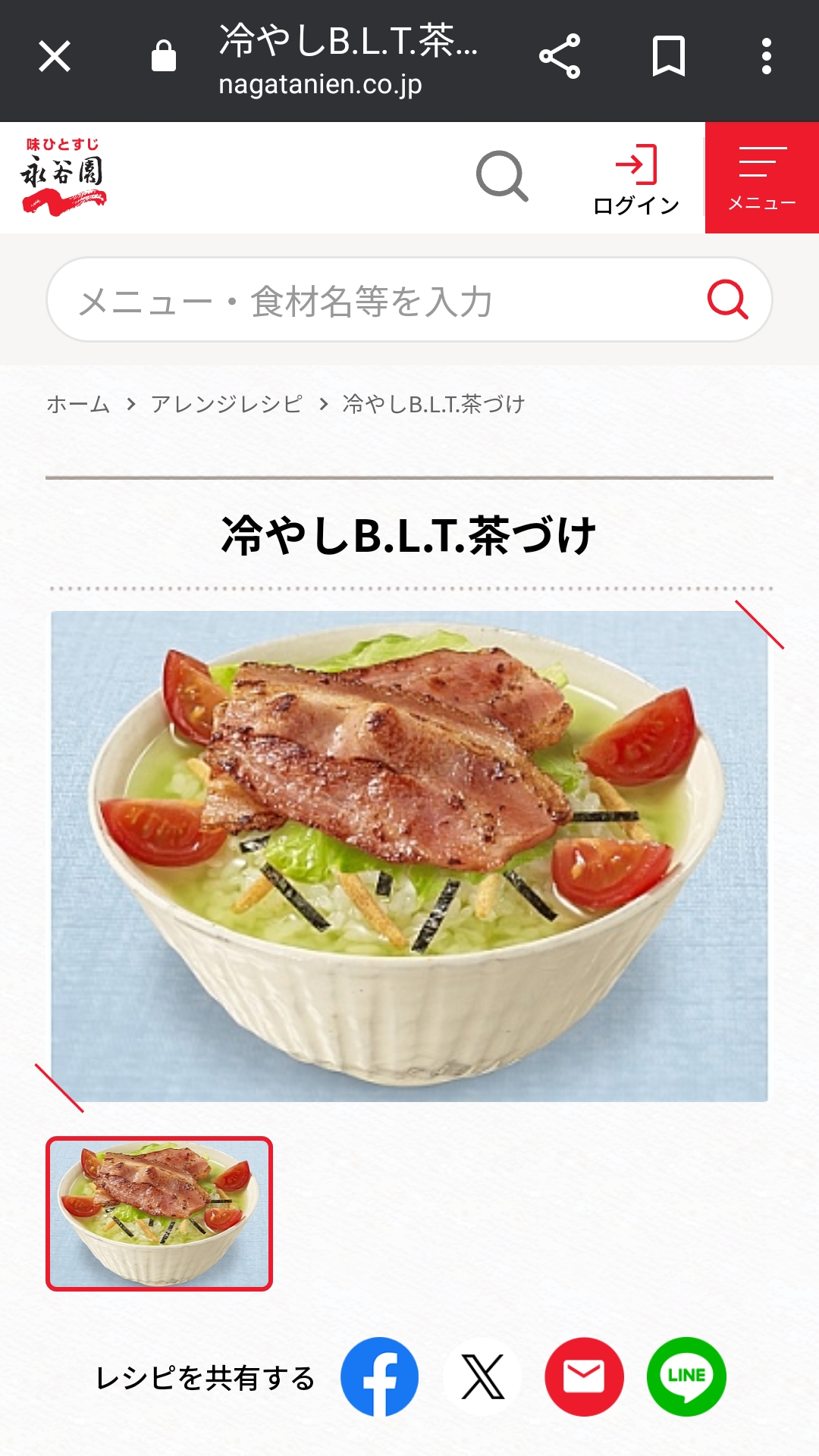Viewport: 819px width, 1456px height.
Task: Open the Nagatanien logo home link
Action: point(63,177)
